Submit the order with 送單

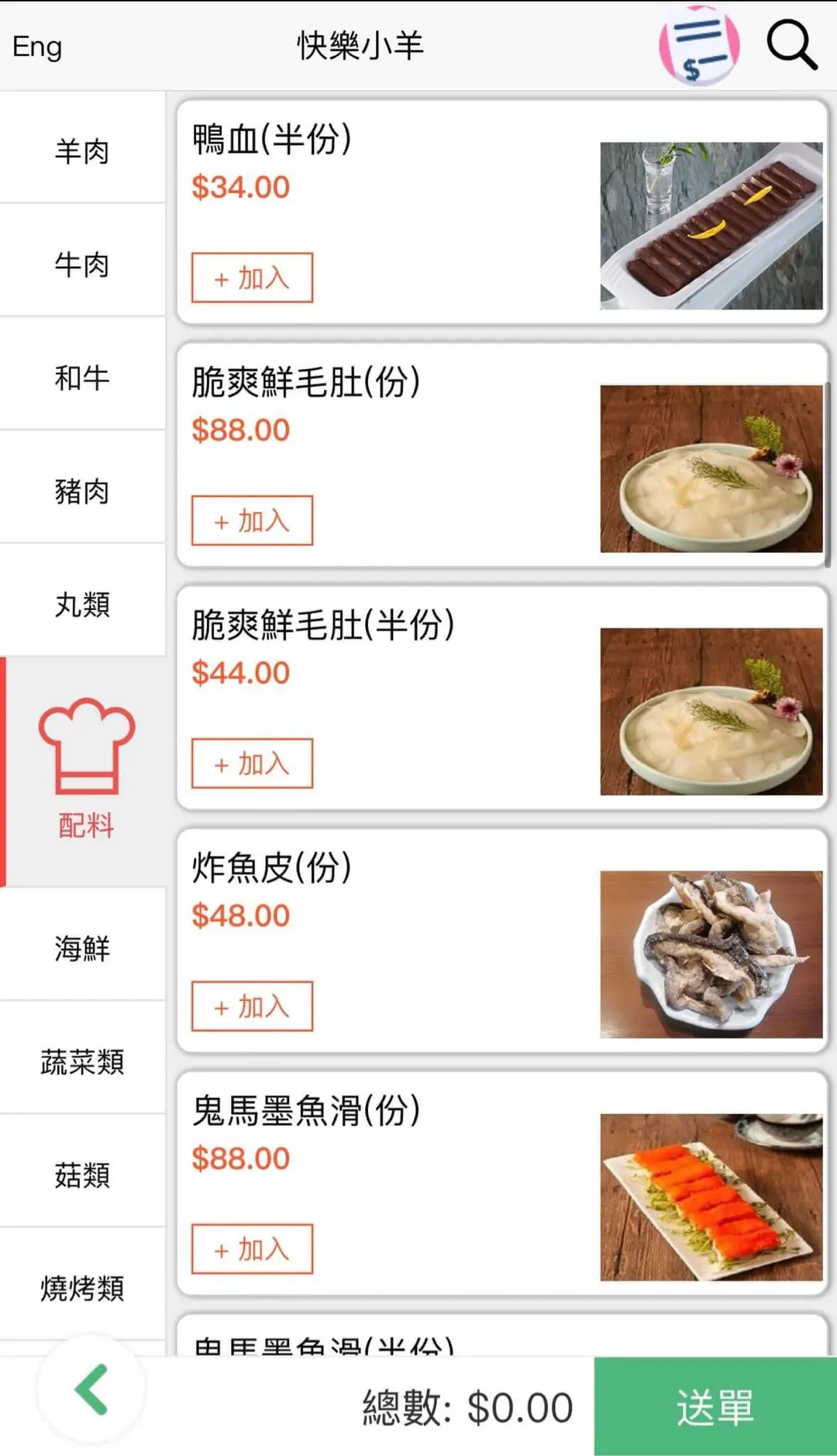point(715,1406)
